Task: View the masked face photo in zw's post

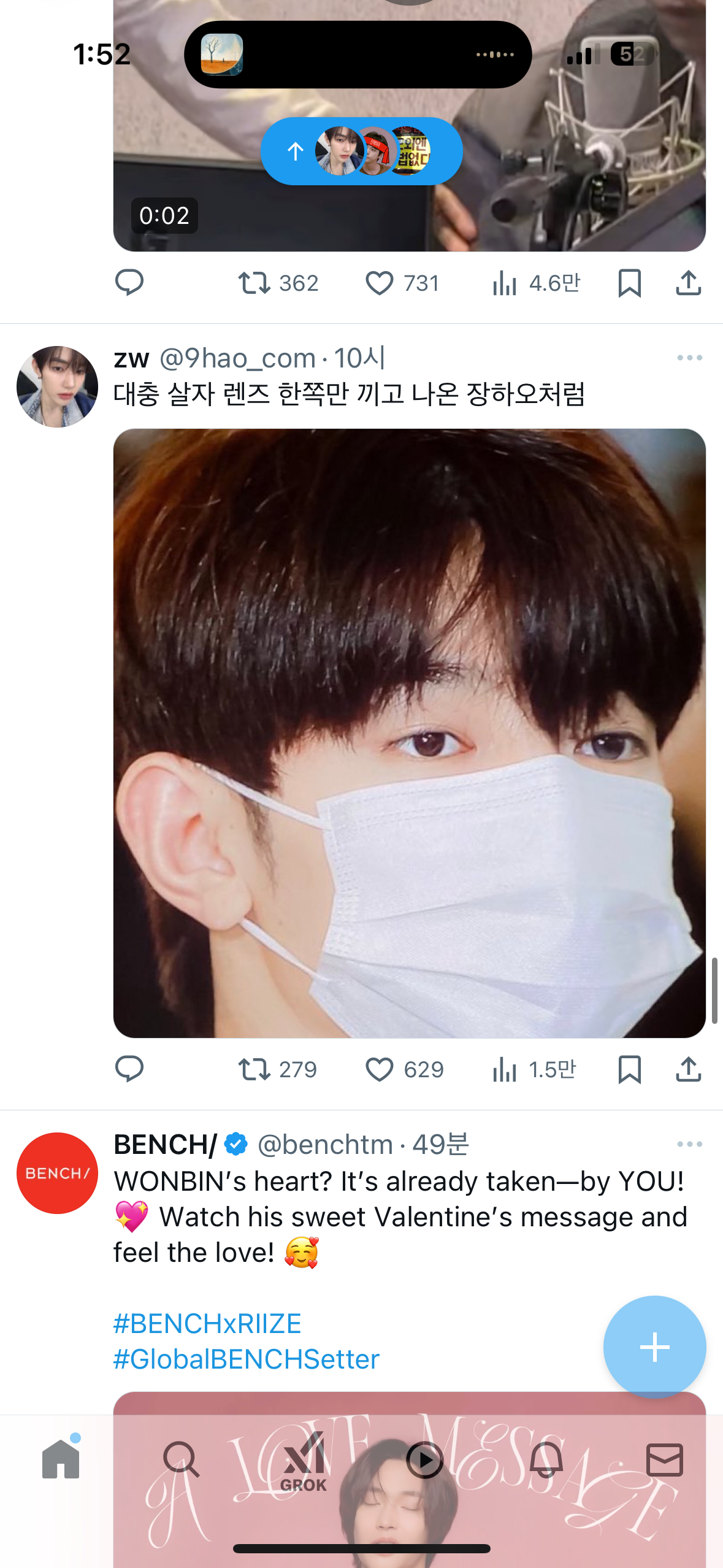Action: tap(409, 733)
